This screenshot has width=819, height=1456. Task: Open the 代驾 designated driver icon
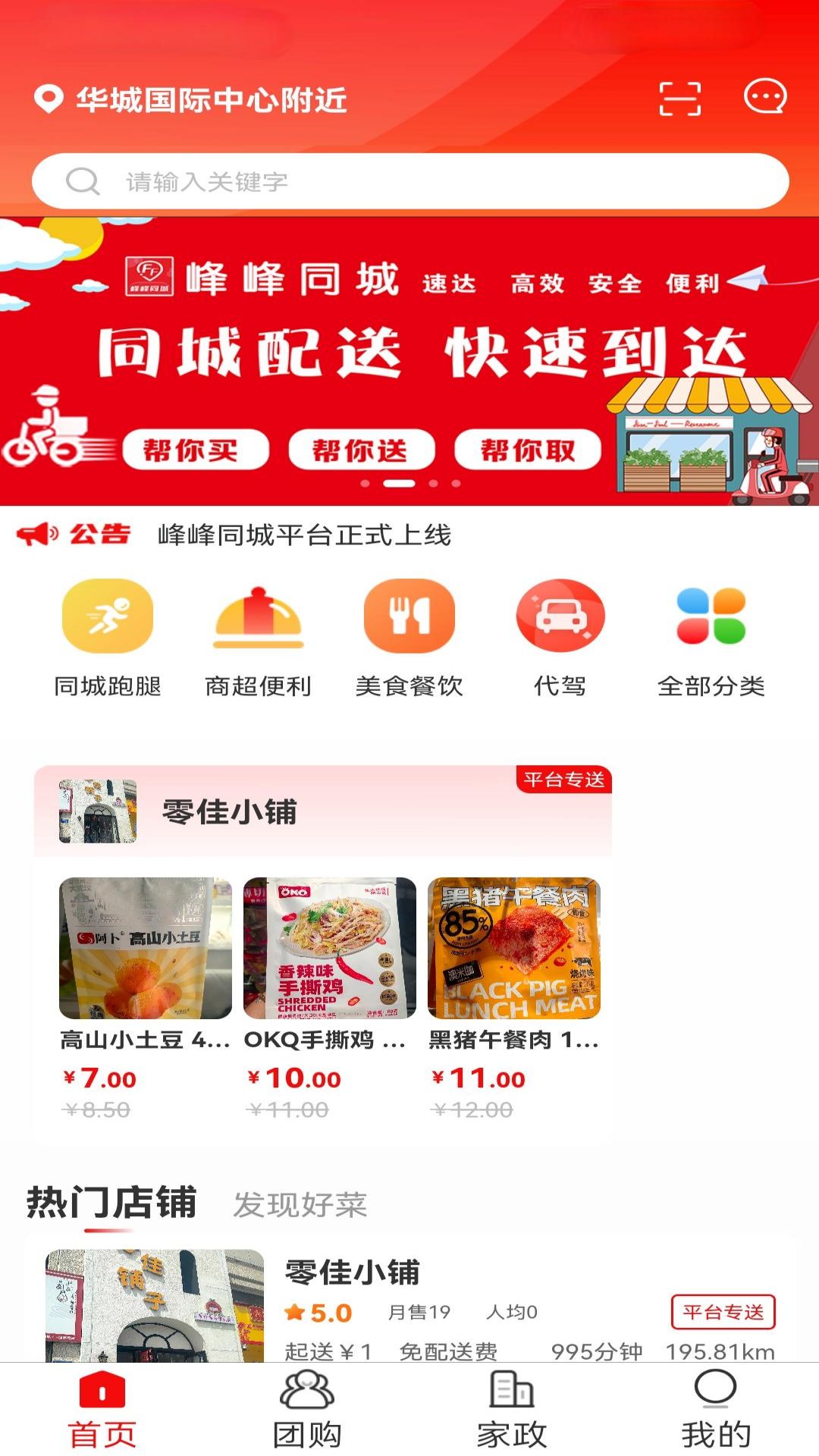[x=561, y=618]
